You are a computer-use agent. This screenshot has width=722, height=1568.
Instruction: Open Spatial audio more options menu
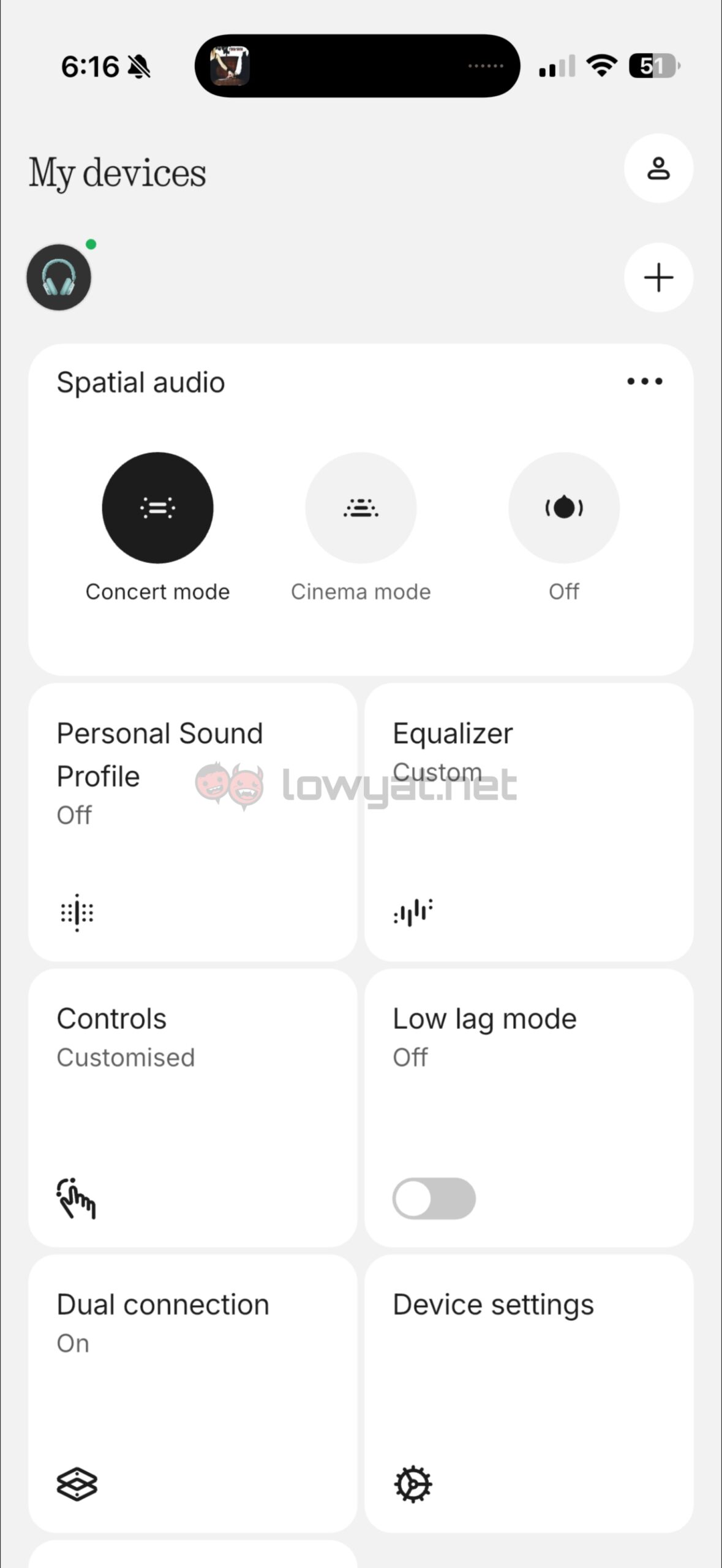click(x=644, y=382)
